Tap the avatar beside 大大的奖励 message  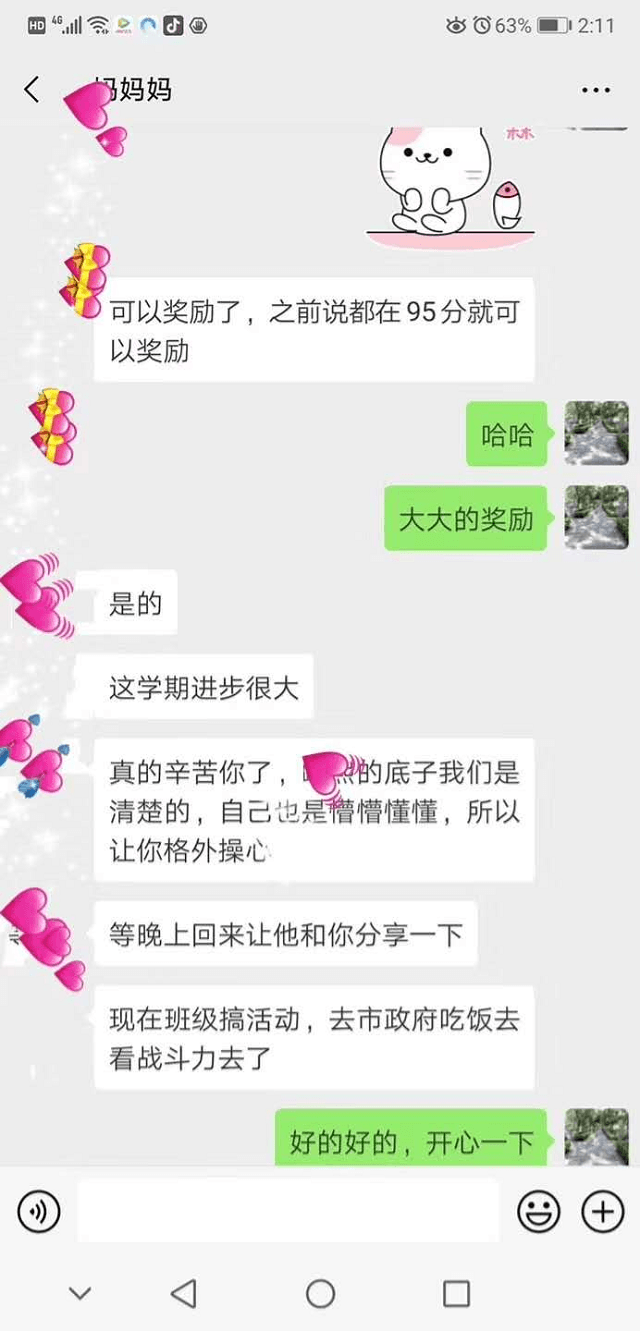[596, 518]
